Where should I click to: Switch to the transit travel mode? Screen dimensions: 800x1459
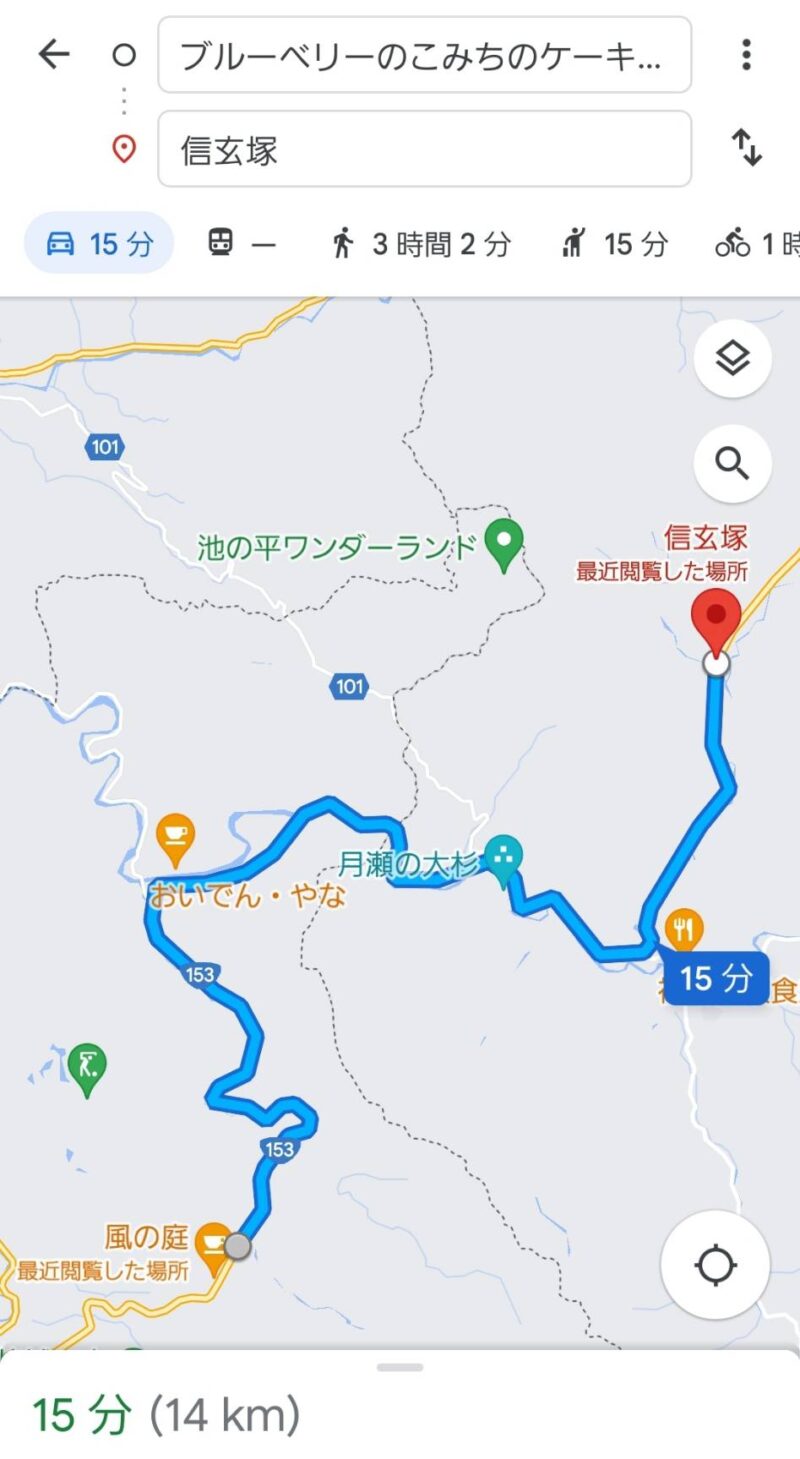[x=241, y=243]
